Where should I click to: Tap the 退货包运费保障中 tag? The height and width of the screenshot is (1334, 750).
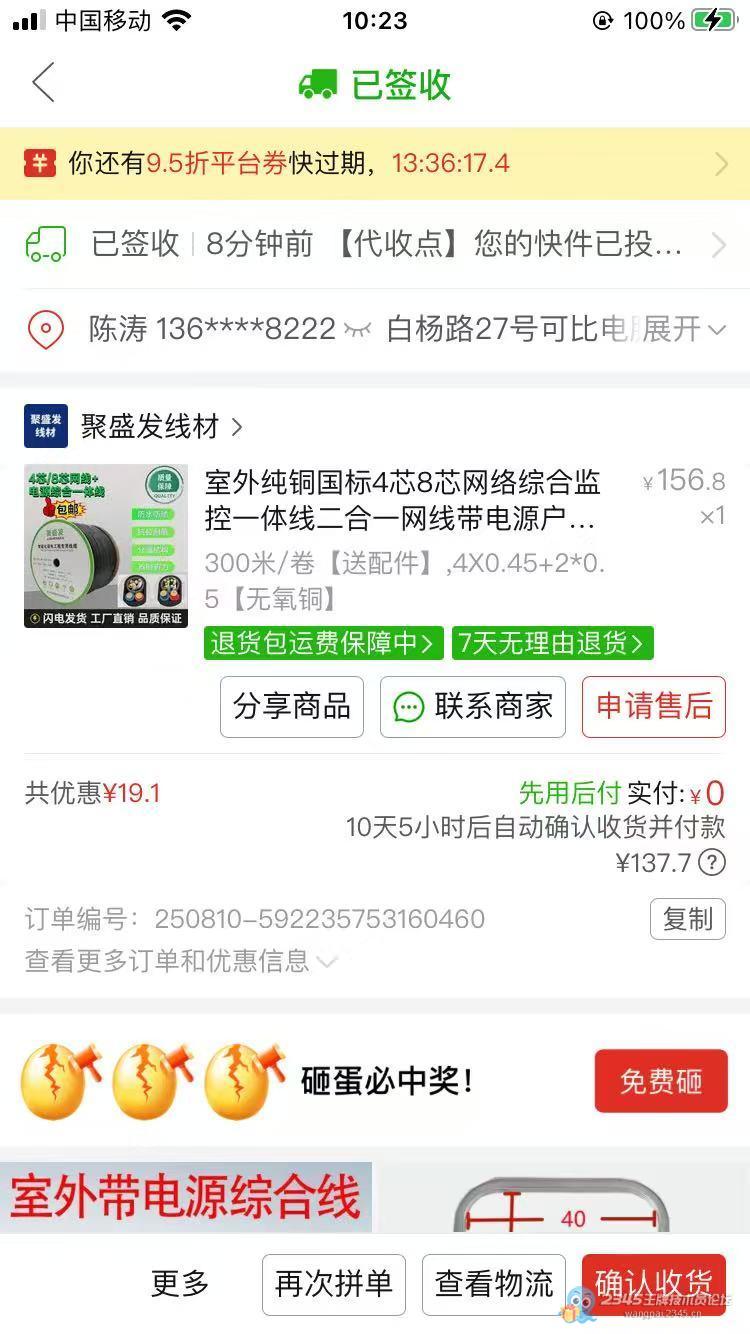(x=323, y=642)
